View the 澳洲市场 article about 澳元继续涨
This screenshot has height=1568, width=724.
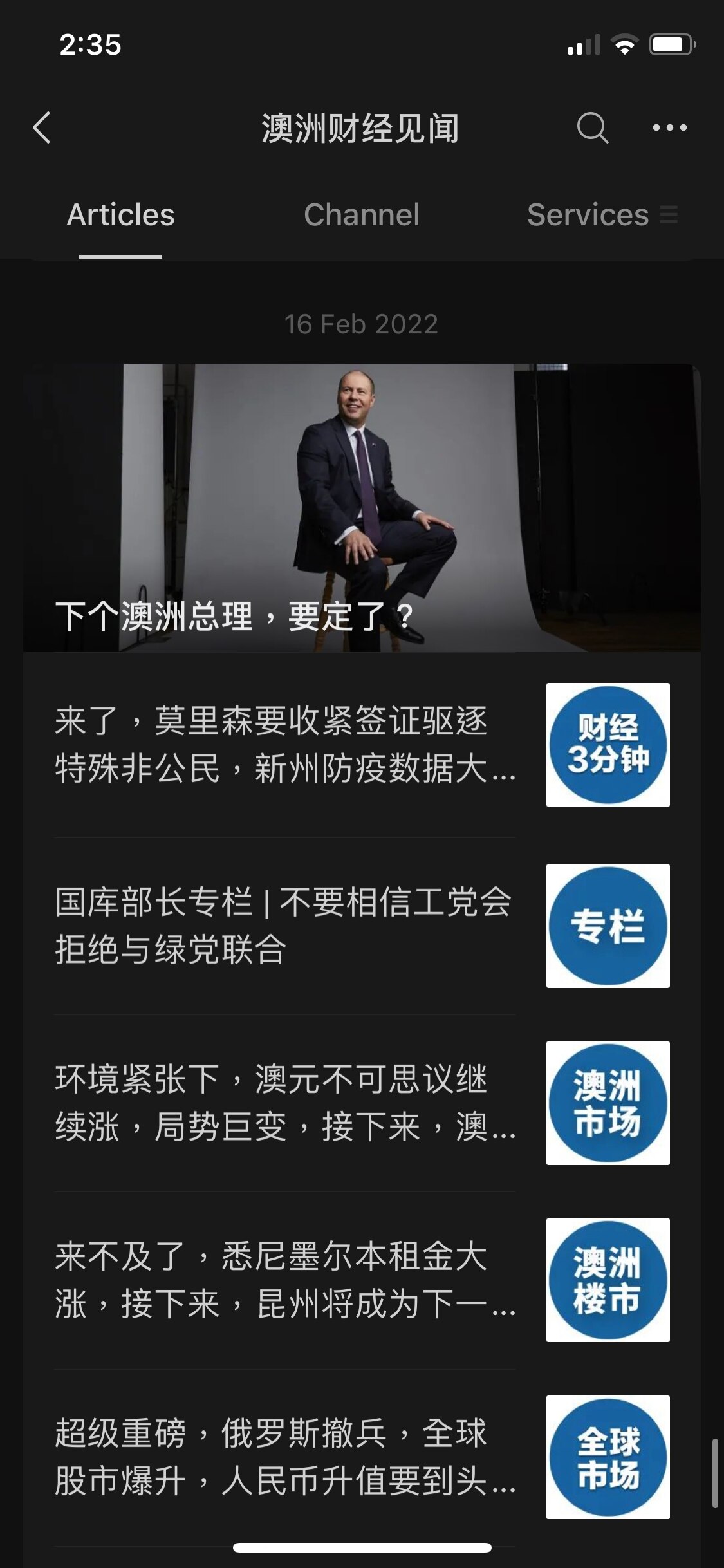pos(286,1103)
